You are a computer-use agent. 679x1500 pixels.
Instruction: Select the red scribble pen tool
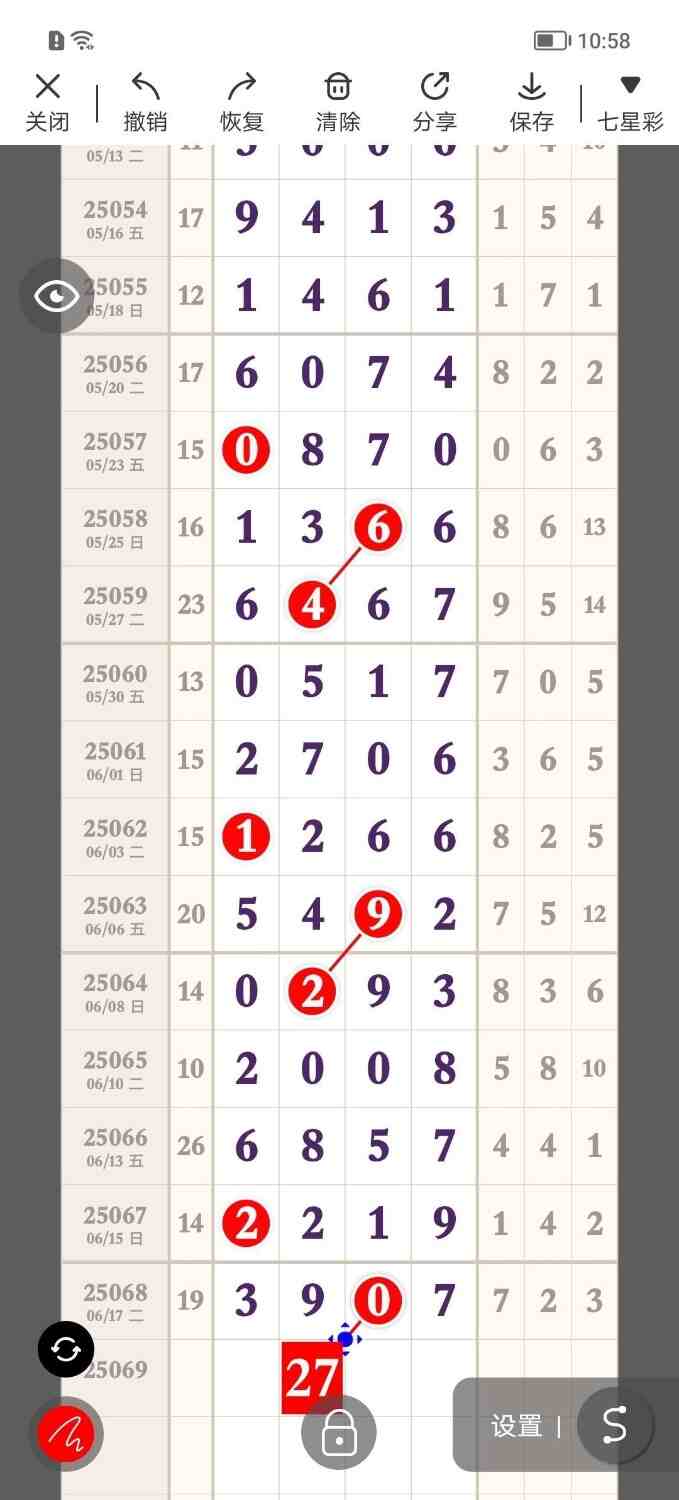pos(66,1435)
